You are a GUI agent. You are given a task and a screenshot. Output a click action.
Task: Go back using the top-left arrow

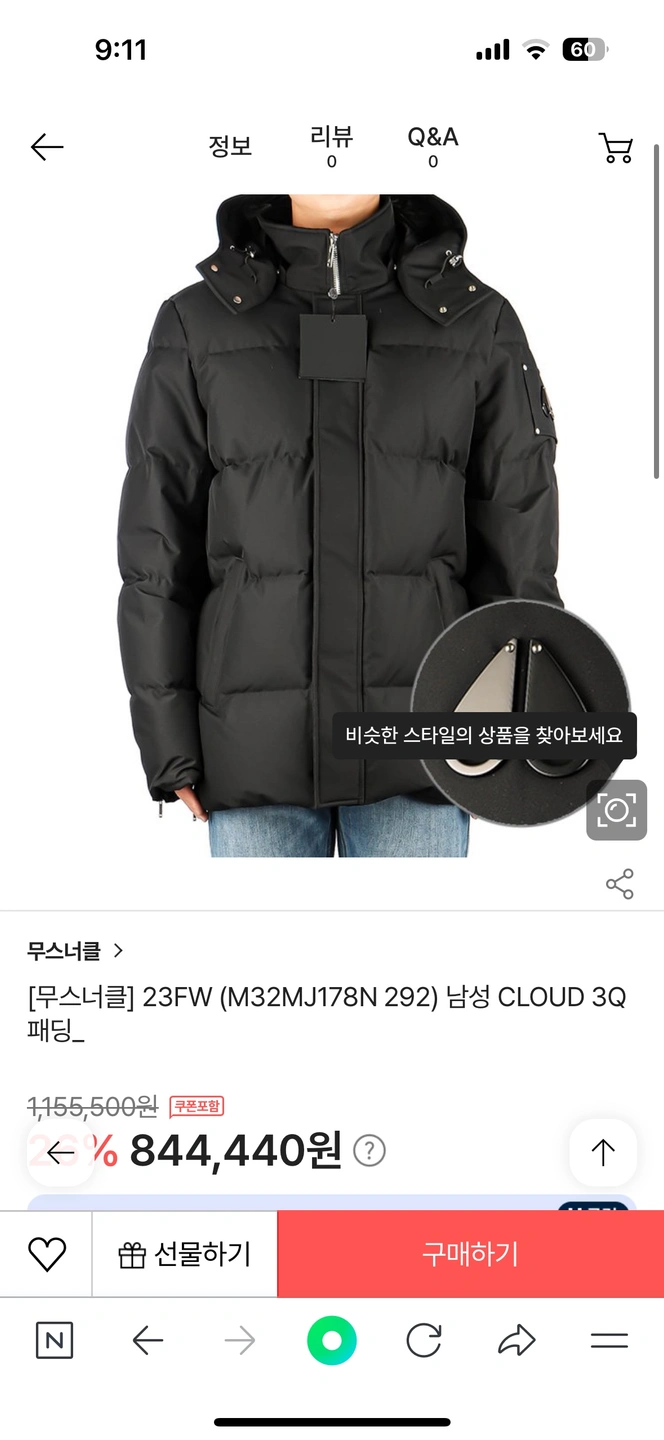pos(47,148)
